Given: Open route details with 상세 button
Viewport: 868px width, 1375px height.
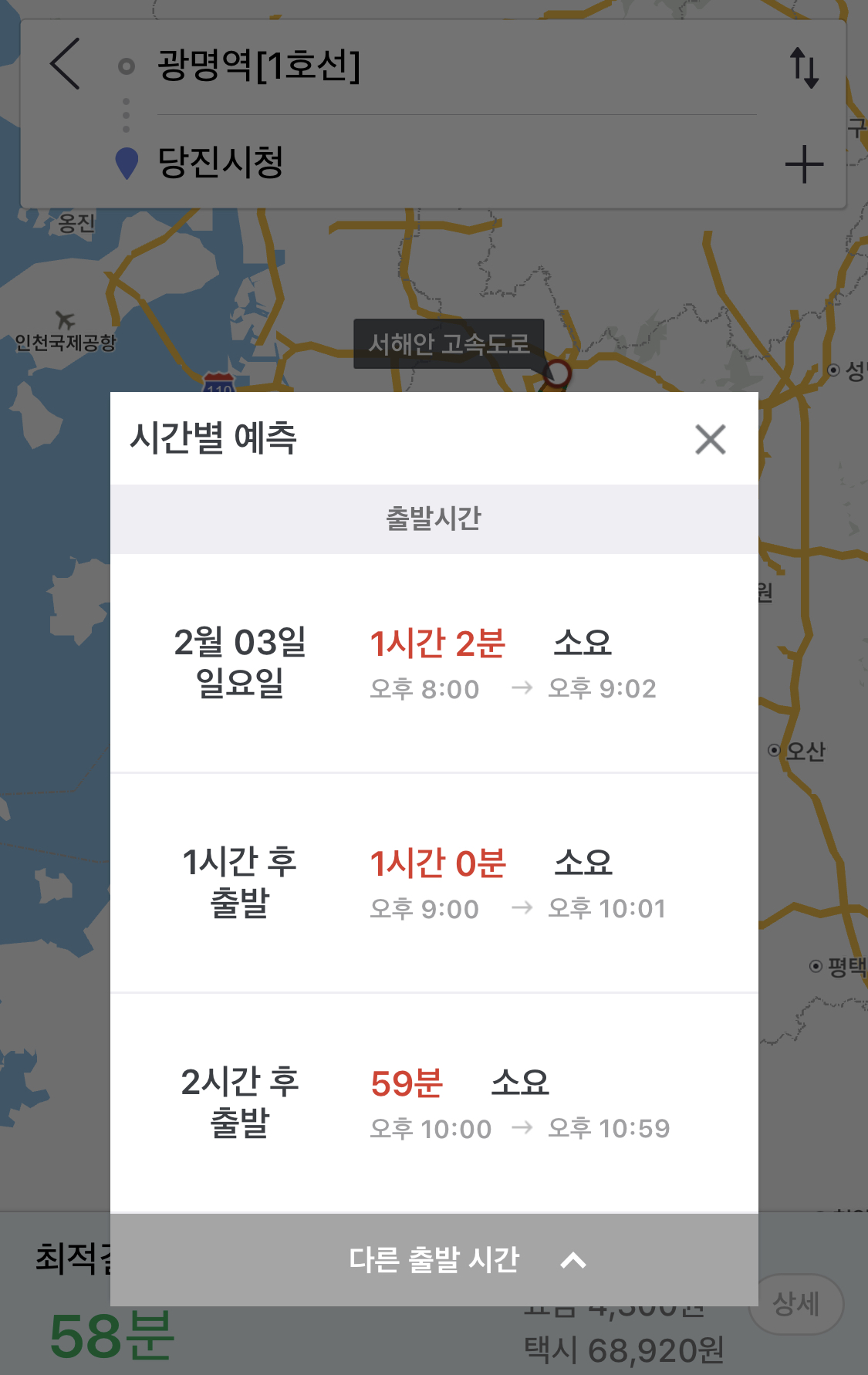Looking at the screenshot, I should pyautogui.click(x=796, y=1304).
